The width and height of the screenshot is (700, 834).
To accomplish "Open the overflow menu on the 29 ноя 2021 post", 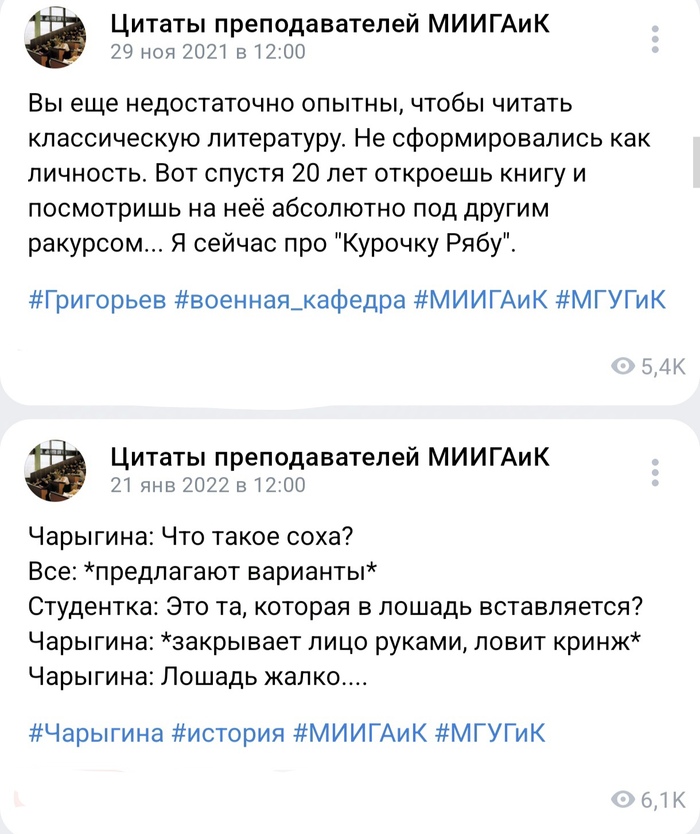I will tap(656, 38).
